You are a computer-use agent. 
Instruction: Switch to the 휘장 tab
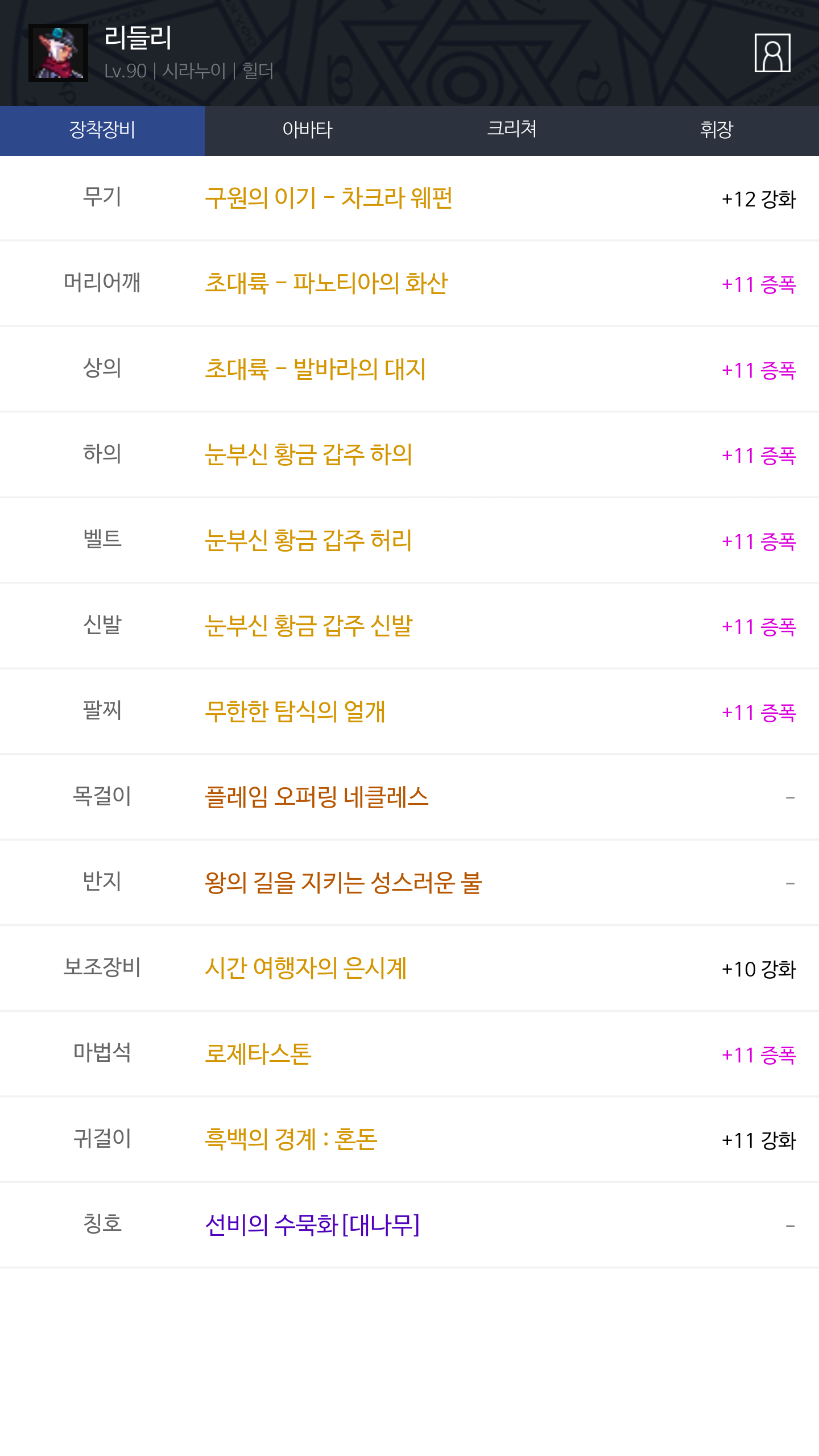(x=717, y=130)
